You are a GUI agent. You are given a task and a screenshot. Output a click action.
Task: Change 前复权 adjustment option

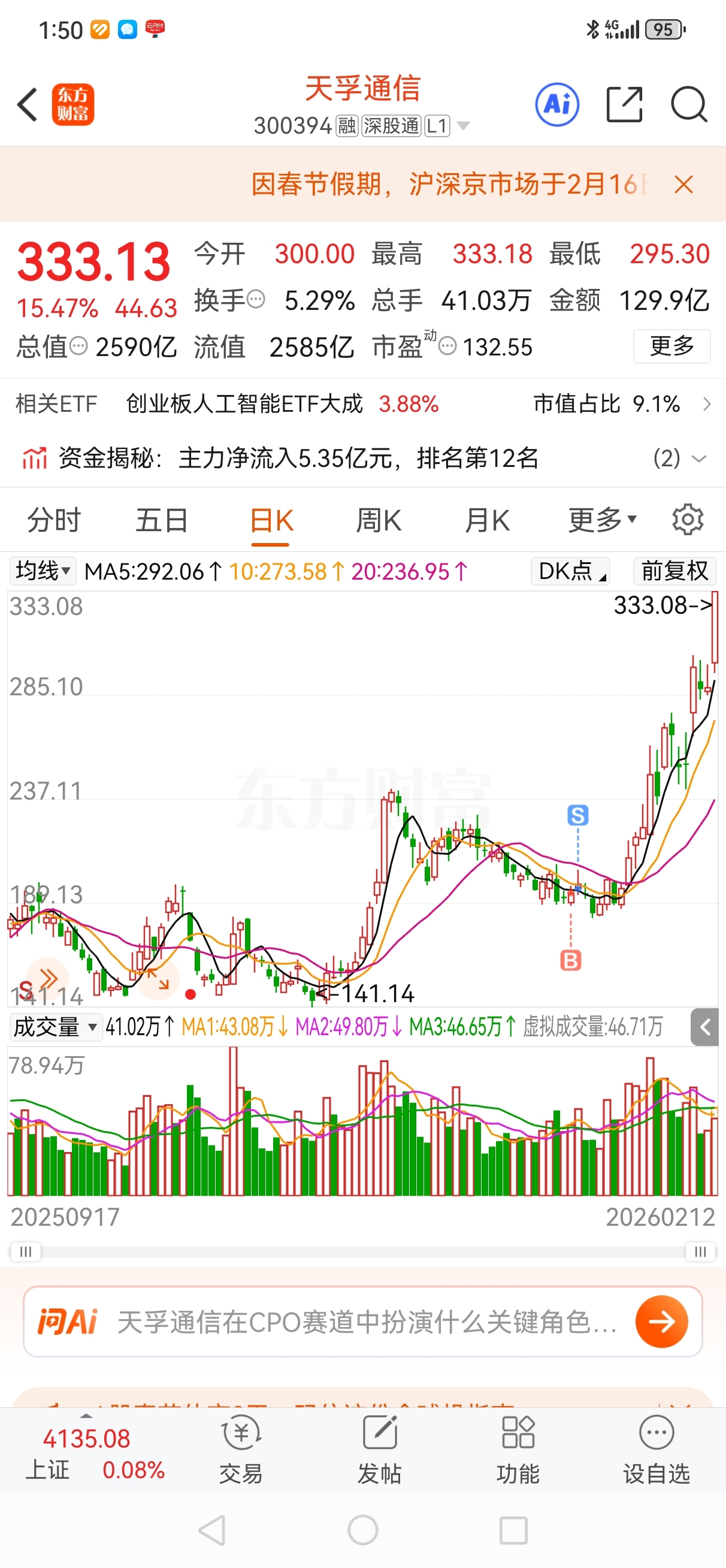[674, 571]
